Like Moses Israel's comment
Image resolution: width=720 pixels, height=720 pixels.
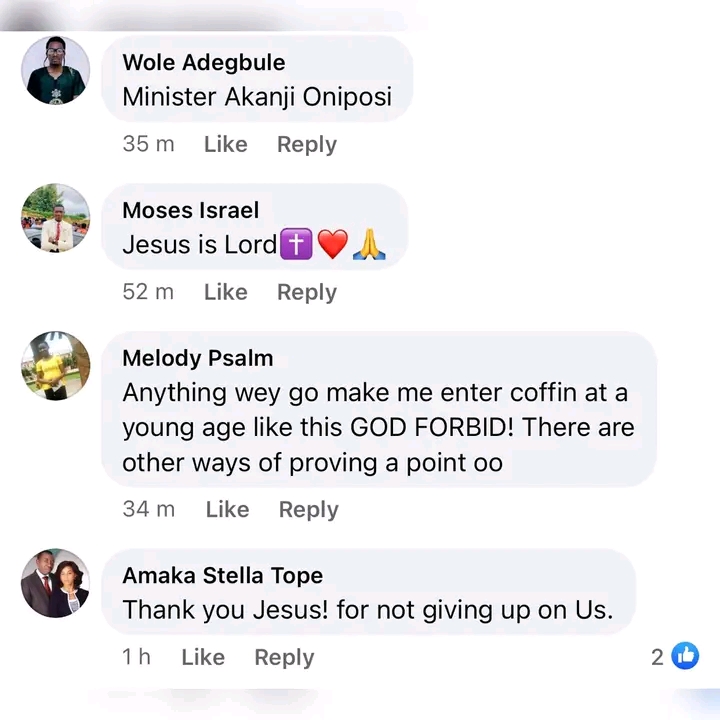(x=225, y=292)
